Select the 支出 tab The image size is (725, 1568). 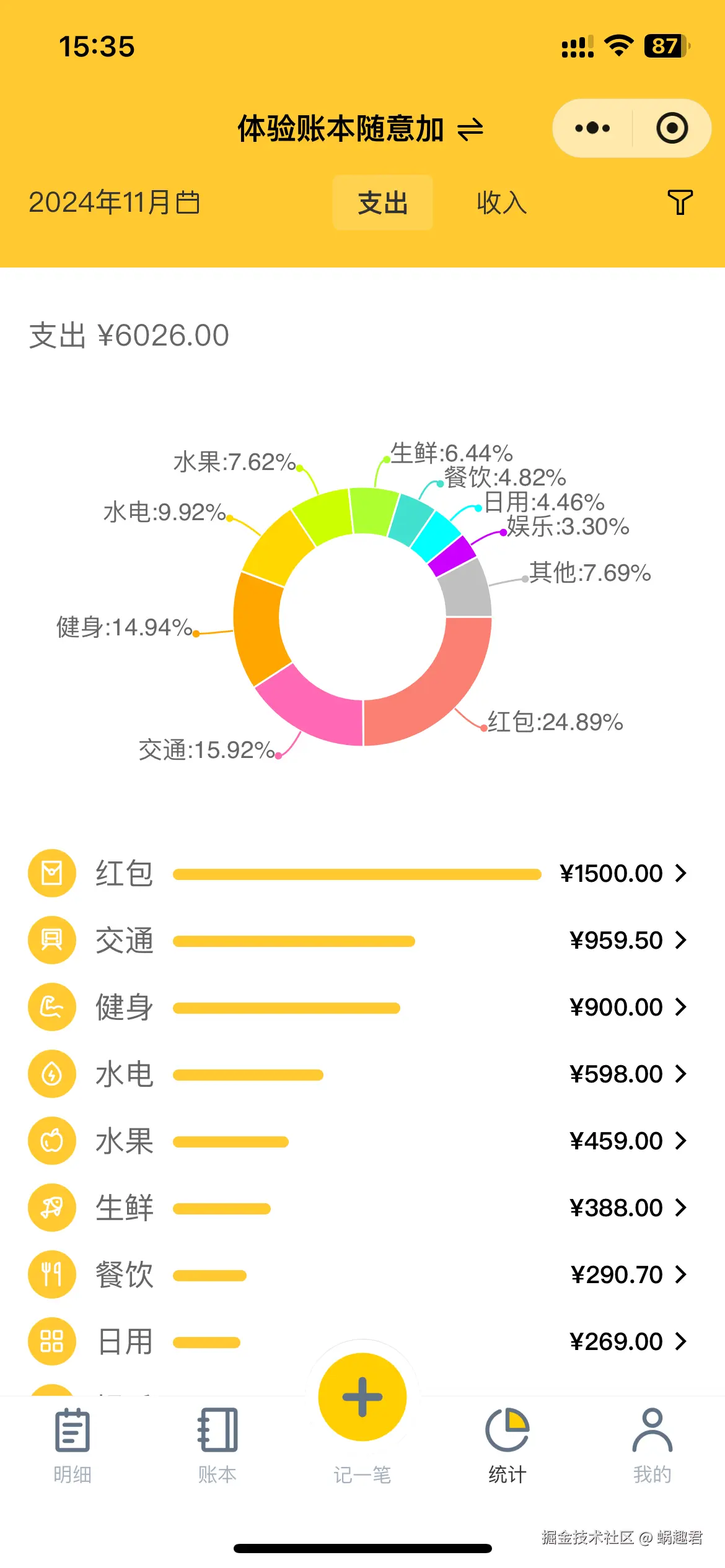click(382, 203)
